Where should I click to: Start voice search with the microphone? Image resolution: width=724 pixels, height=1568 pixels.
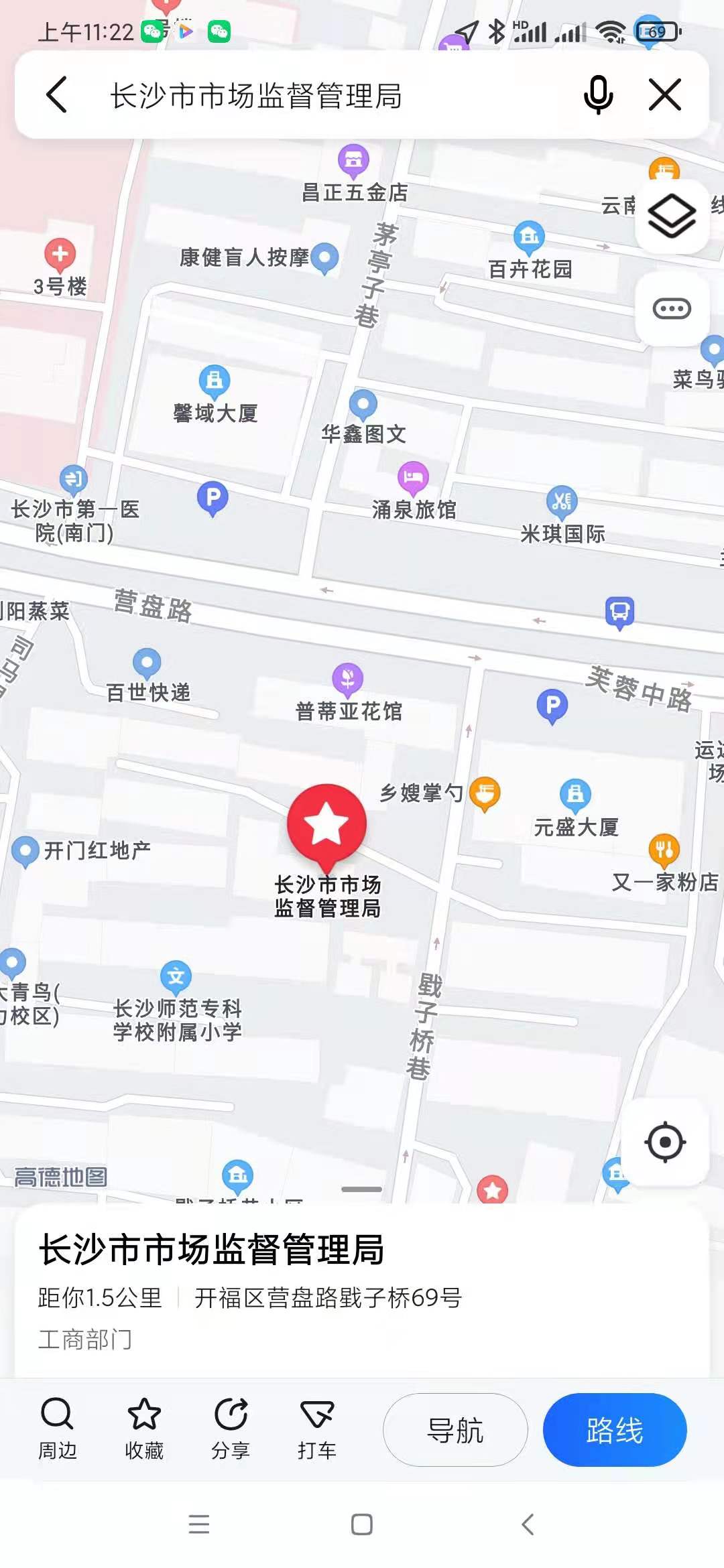click(x=598, y=94)
